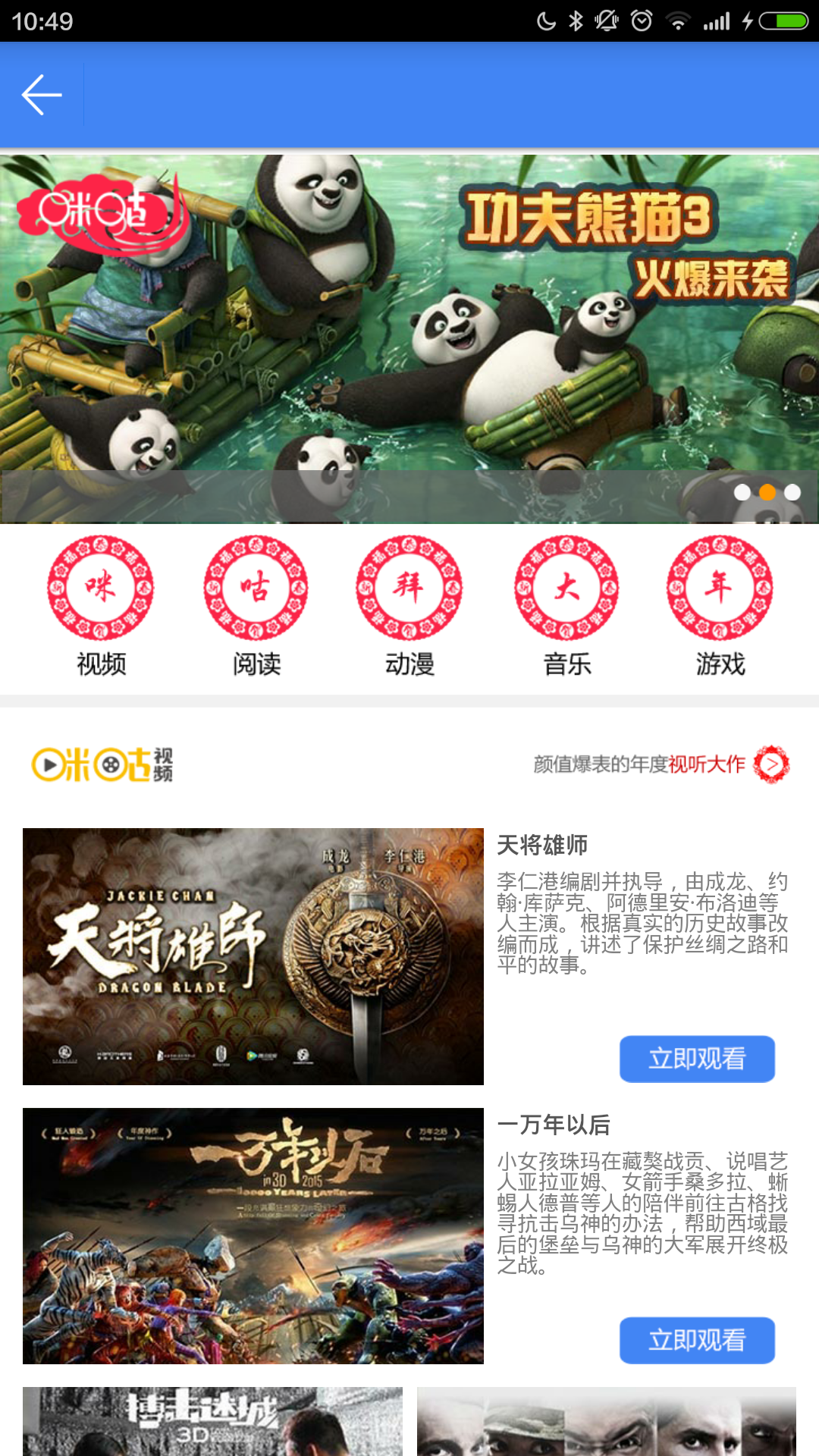Open the 天将雄师 movie poster
Viewport: 819px width, 1456px height.
[253, 955]
